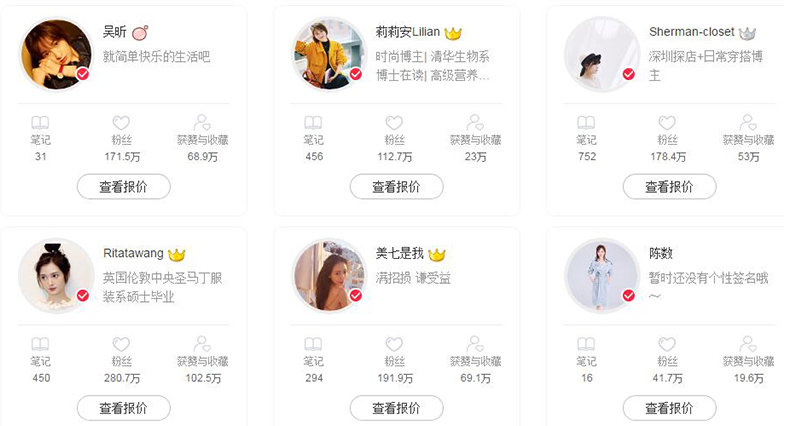796x426 pixels.
Task: Open 陈数's profile avatar
Action: point(602,275)
